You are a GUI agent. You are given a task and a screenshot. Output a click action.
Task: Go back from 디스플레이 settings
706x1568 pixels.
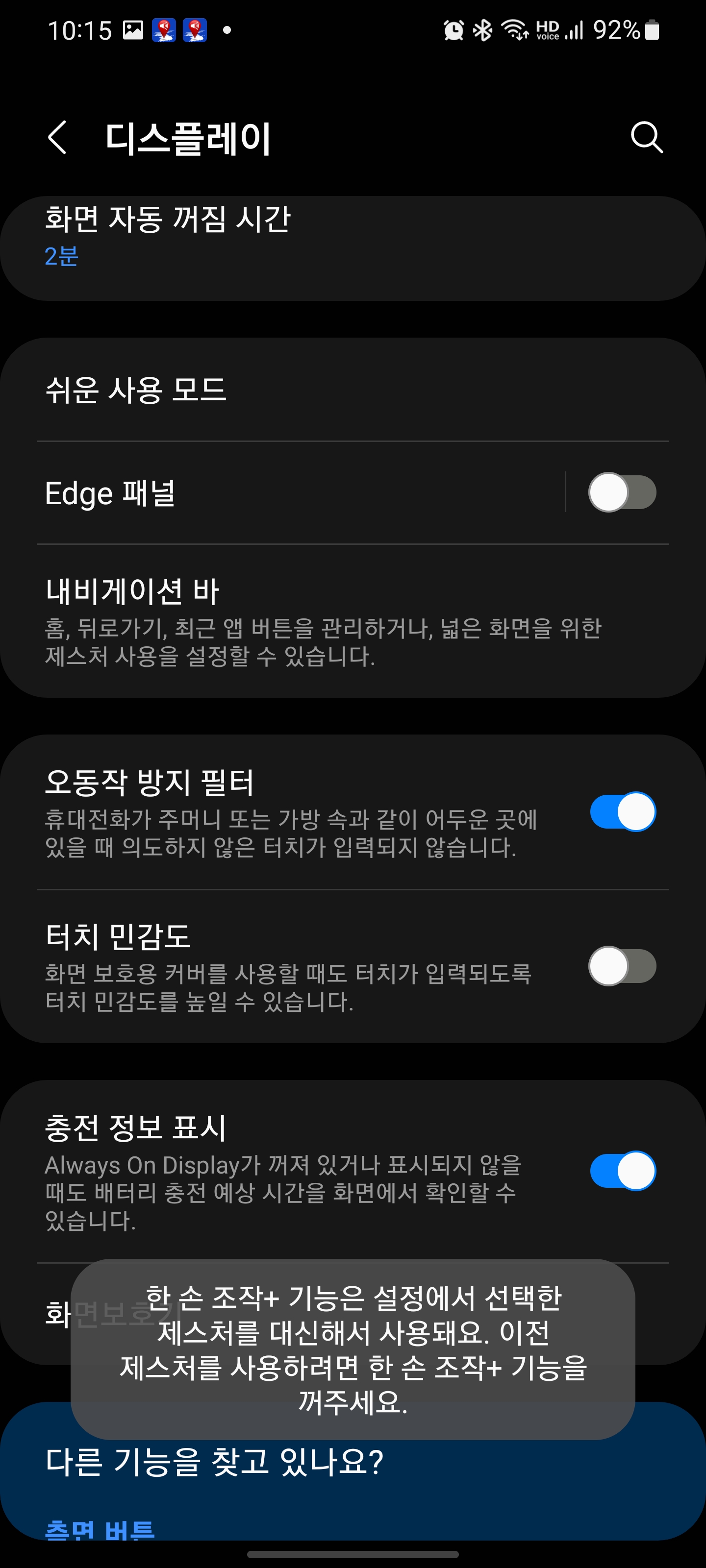pyautogui.click(x=57, y=137)
